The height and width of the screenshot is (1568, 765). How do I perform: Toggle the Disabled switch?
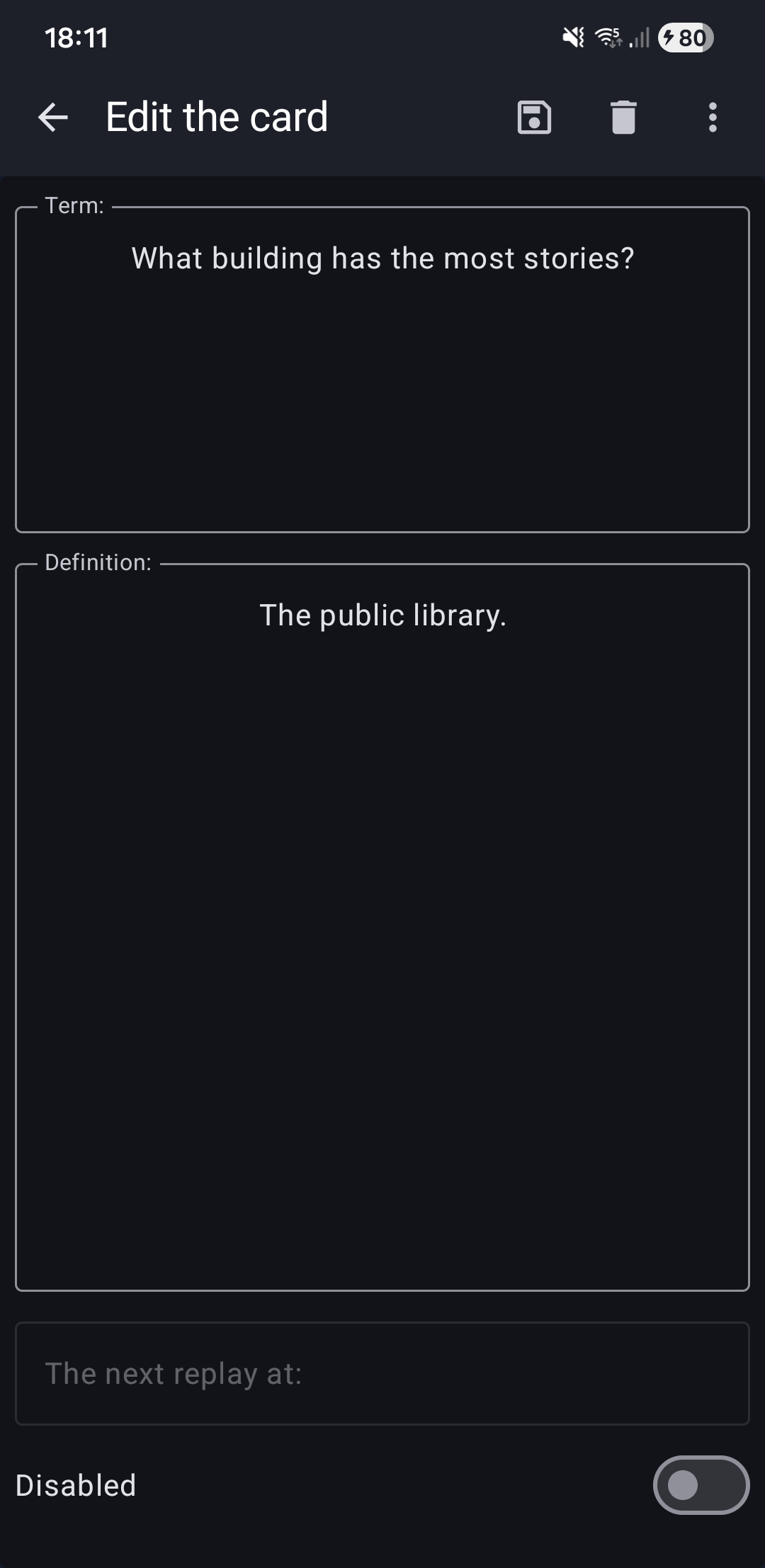point(701,1485)
